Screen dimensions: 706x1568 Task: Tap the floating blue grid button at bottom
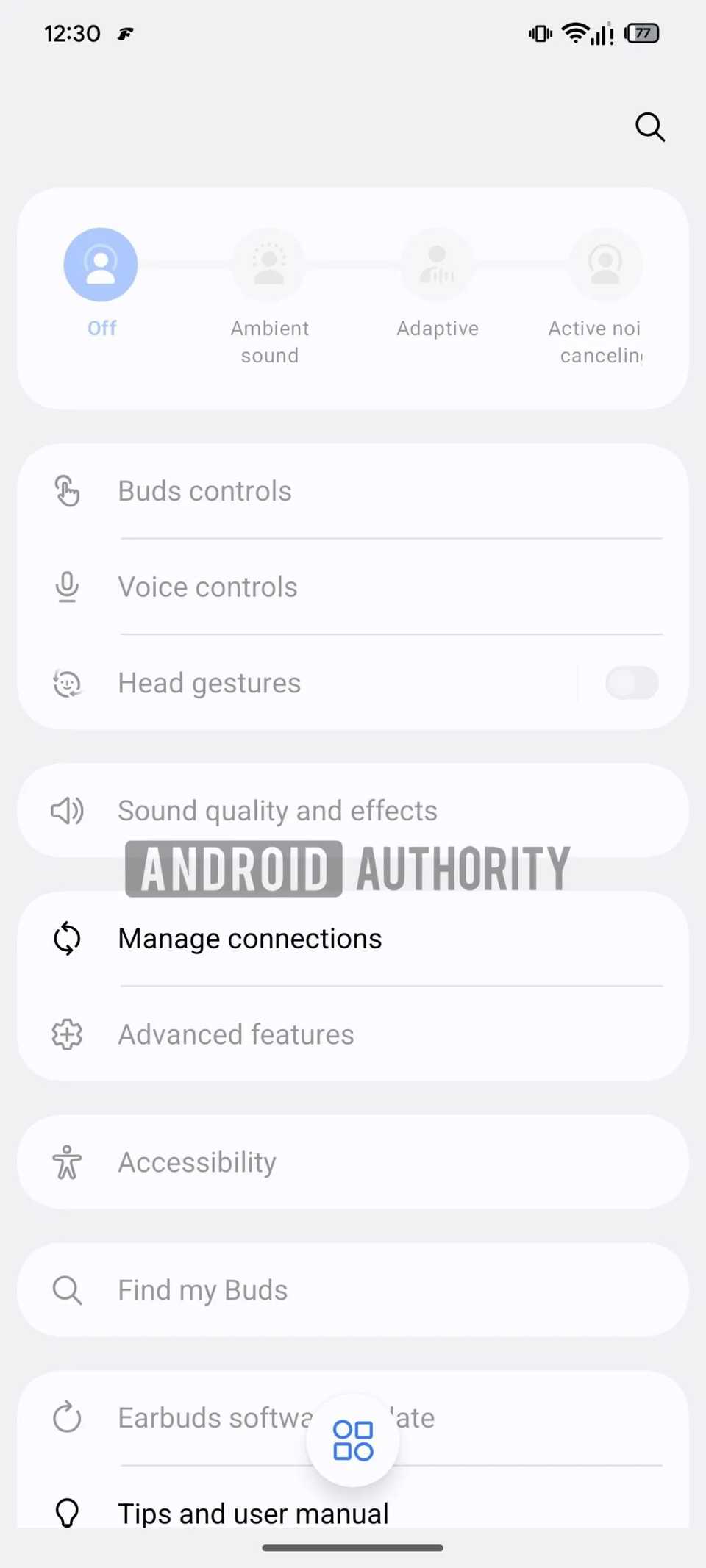coord(352,1439)
